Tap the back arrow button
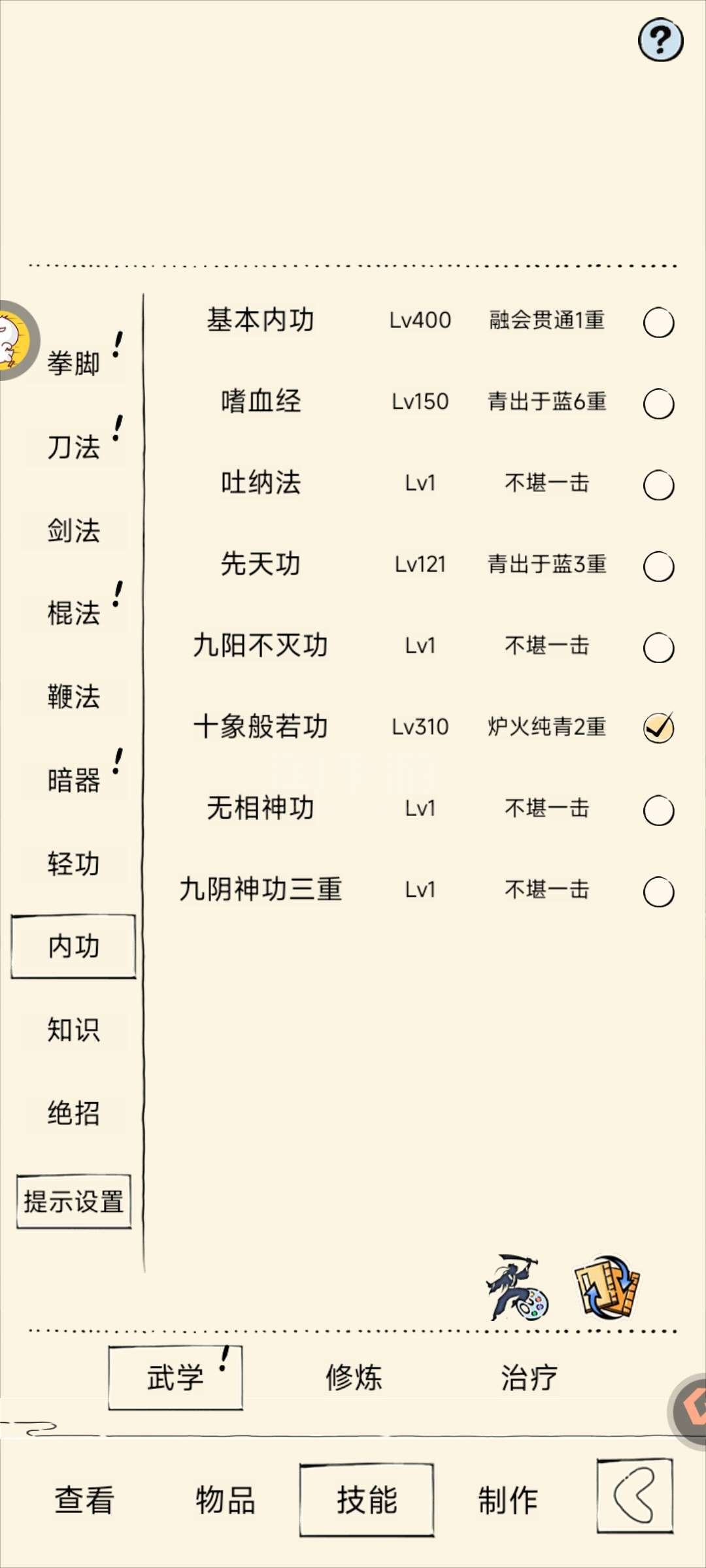The height and width of the screenshot is (1568, 706). 635,1496
